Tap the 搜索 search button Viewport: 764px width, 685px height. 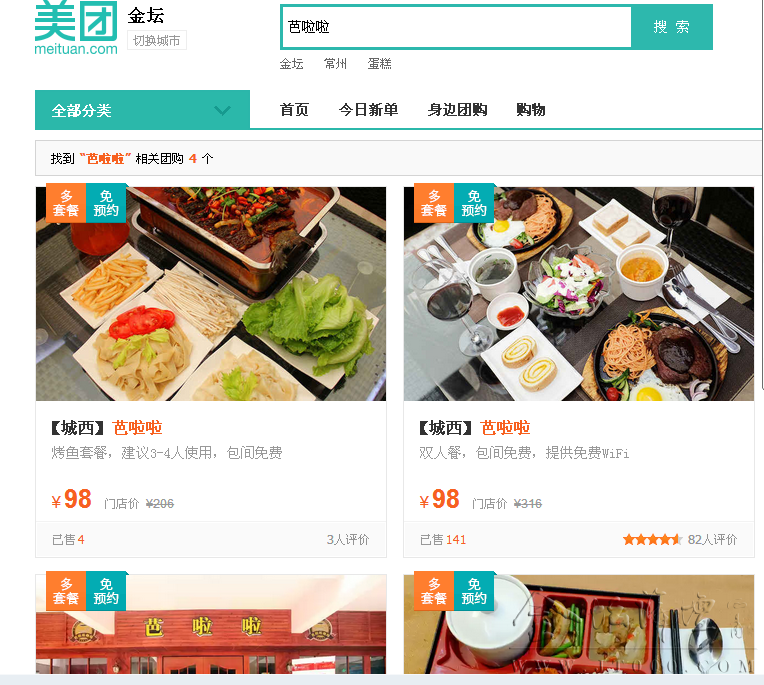pos(672,27)
